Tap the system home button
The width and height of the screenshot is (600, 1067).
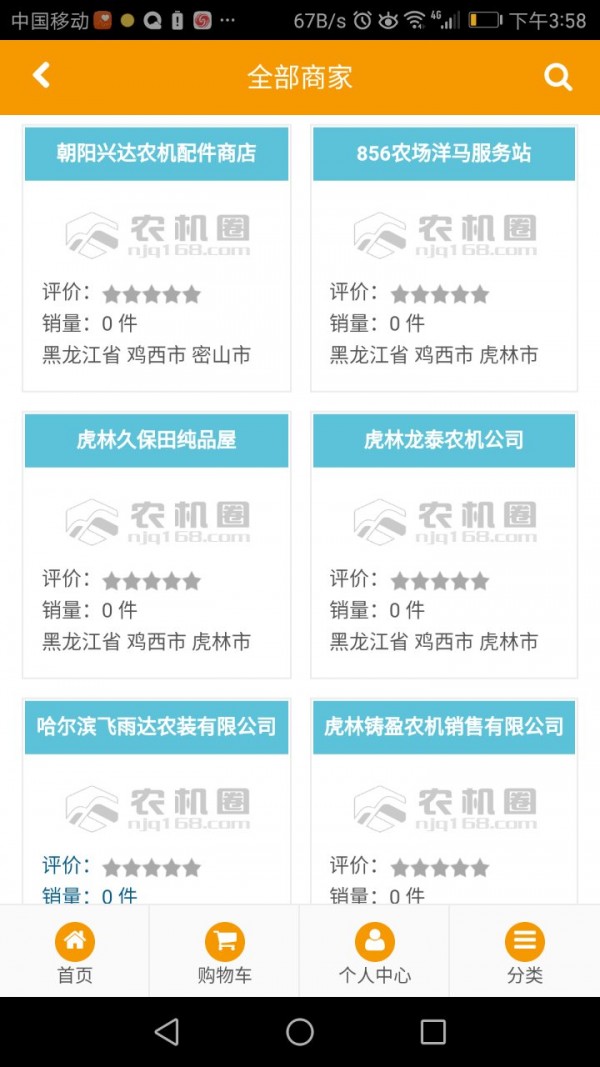click(x=300, y=1032)
